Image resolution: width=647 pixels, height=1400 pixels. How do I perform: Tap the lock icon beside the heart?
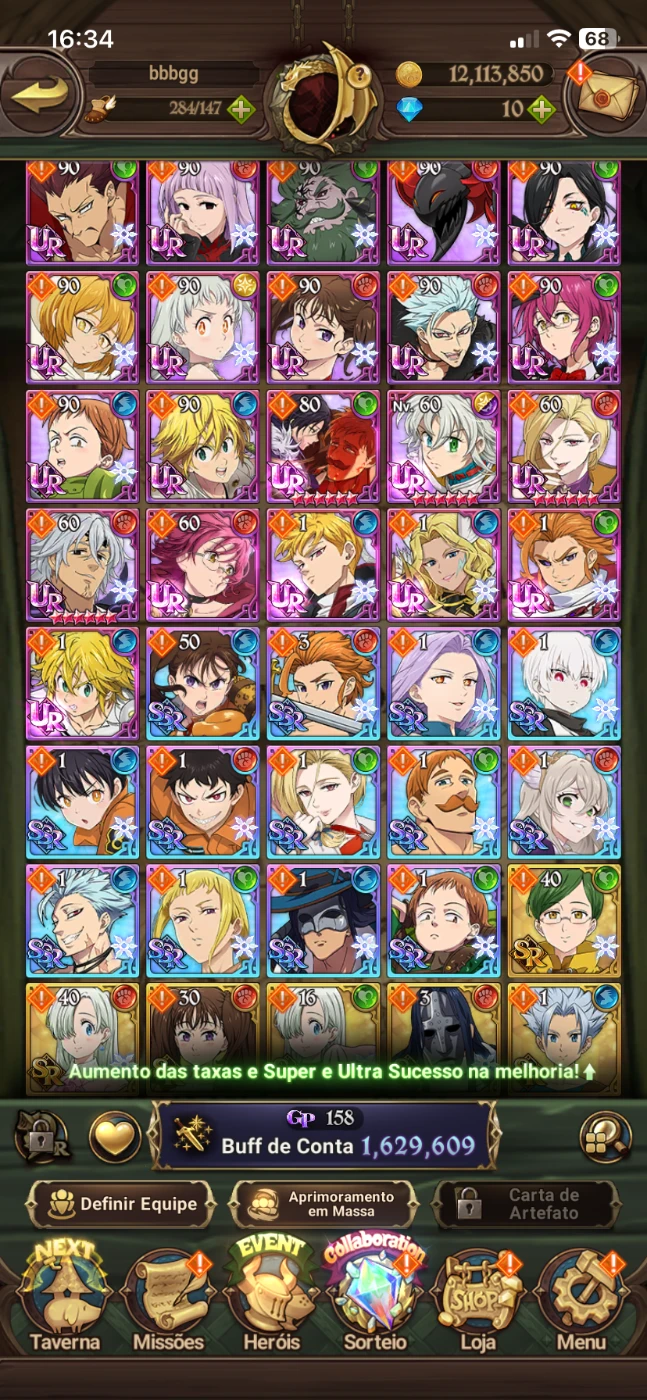[40, 1136]
